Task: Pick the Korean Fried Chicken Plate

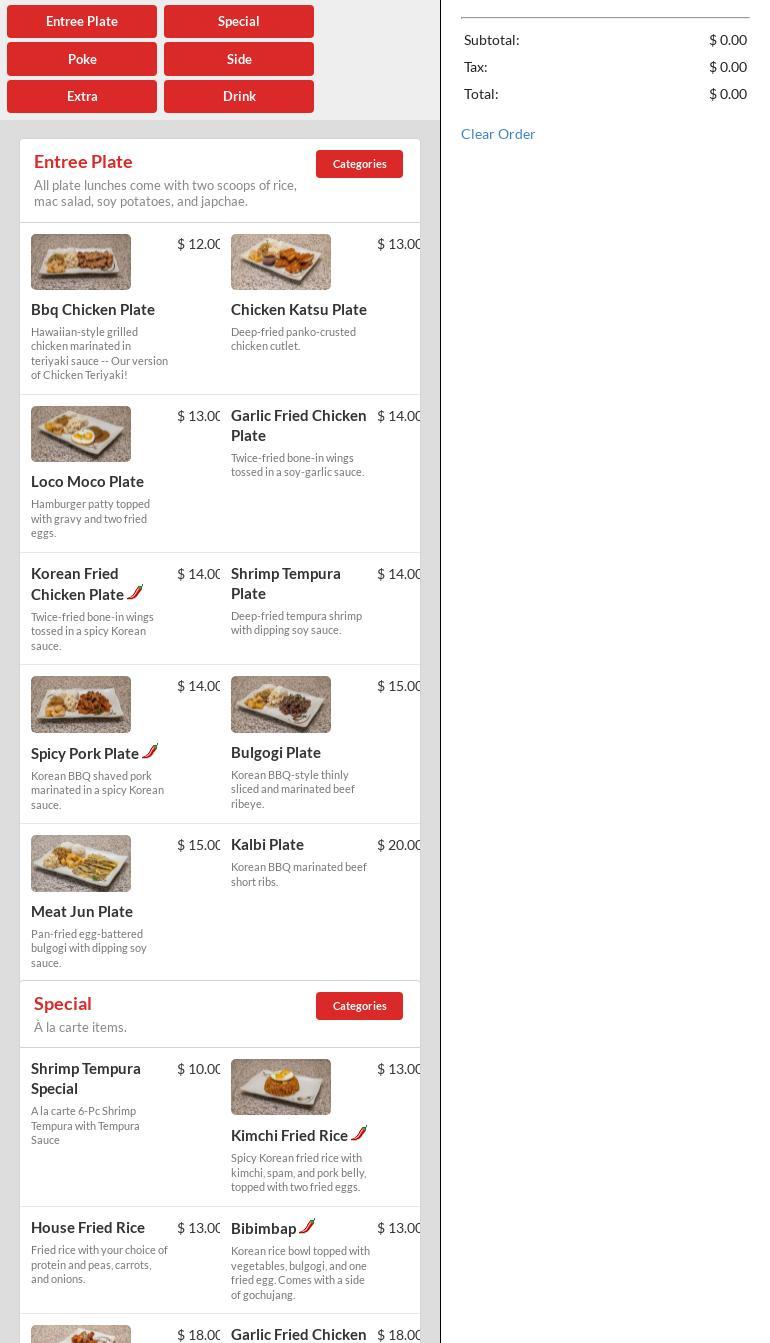Action: (78, 584)
